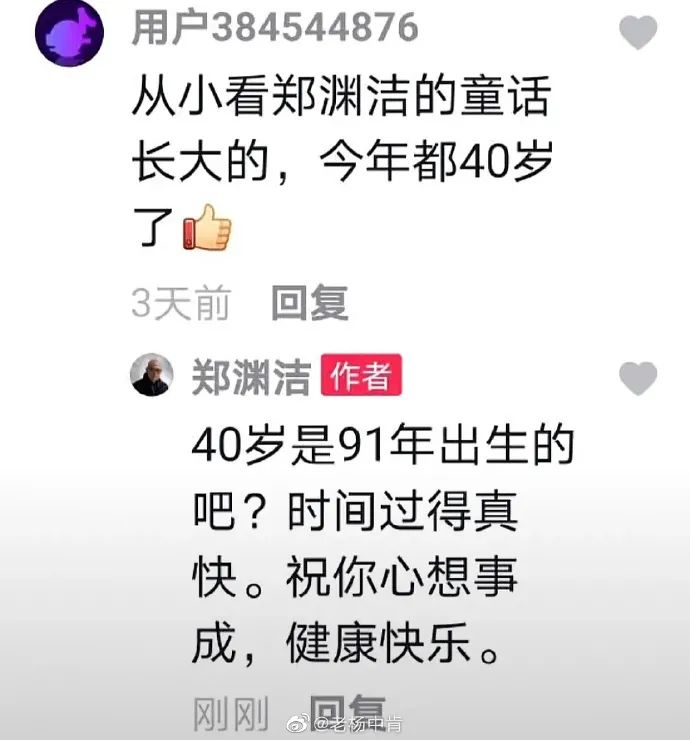Like the comment by 用户384544876
The height and width of the screenshot is (740, 690).
[x=638, y=33]
